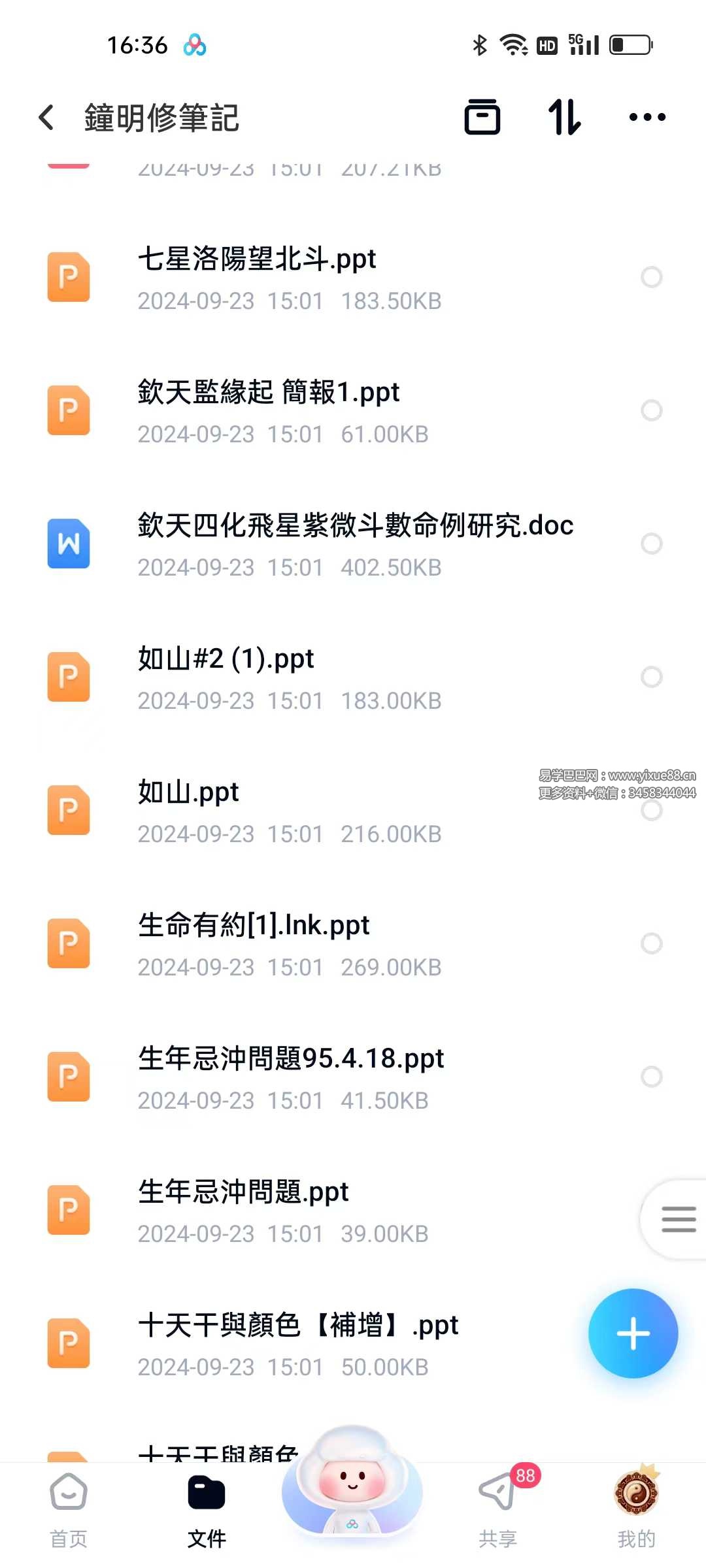Switch to the 首页 tab

[x=67, y=1496]
